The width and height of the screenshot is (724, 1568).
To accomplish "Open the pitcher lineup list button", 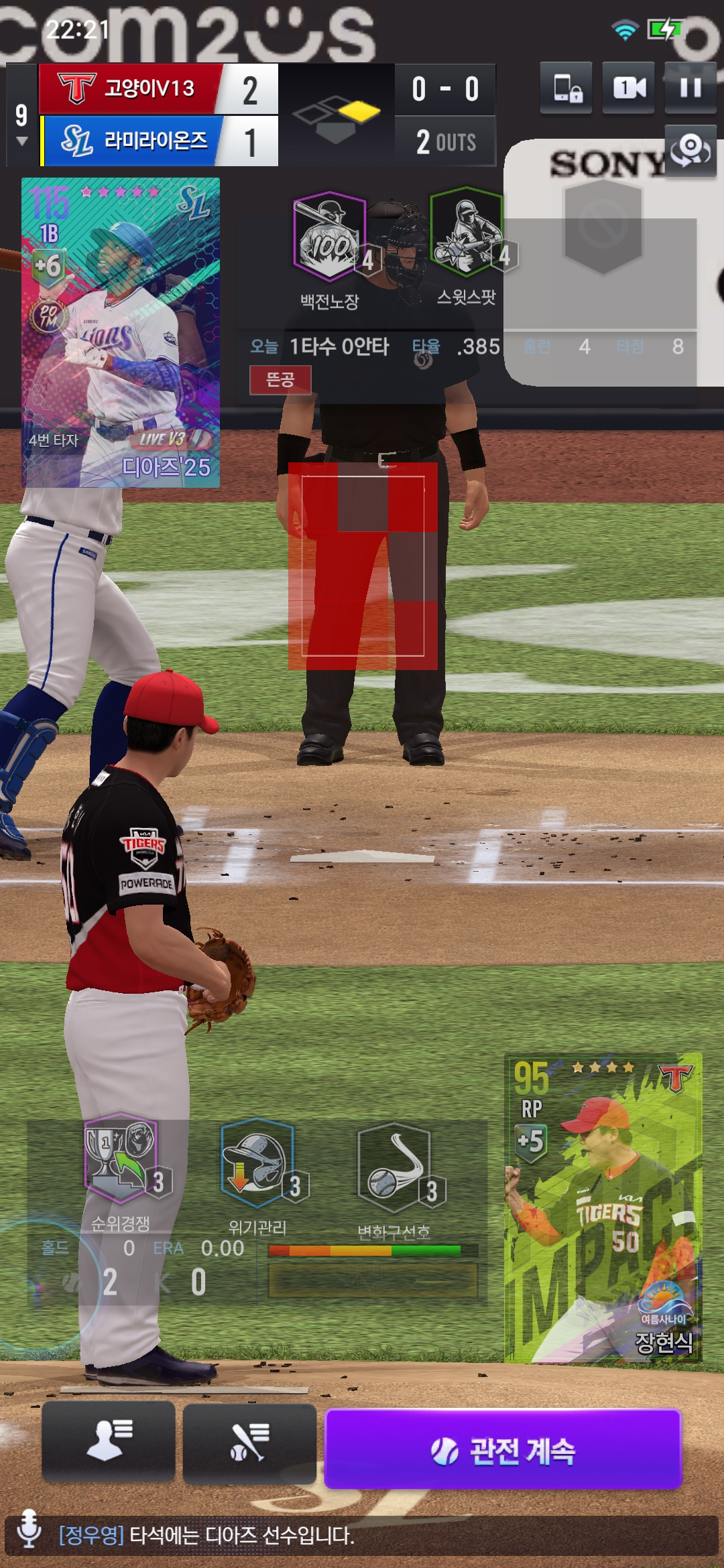I will tap(109, 1441).
